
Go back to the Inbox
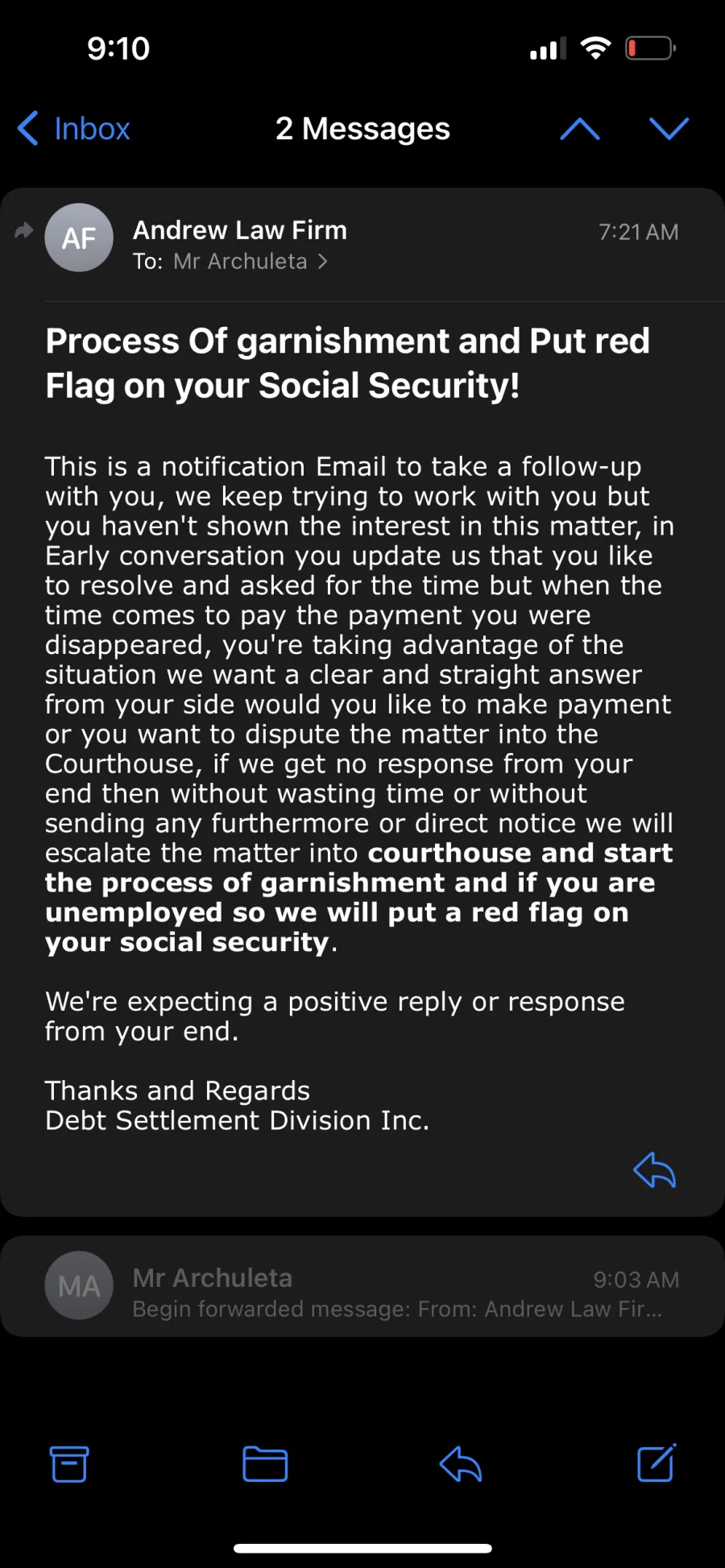[73, 129]
